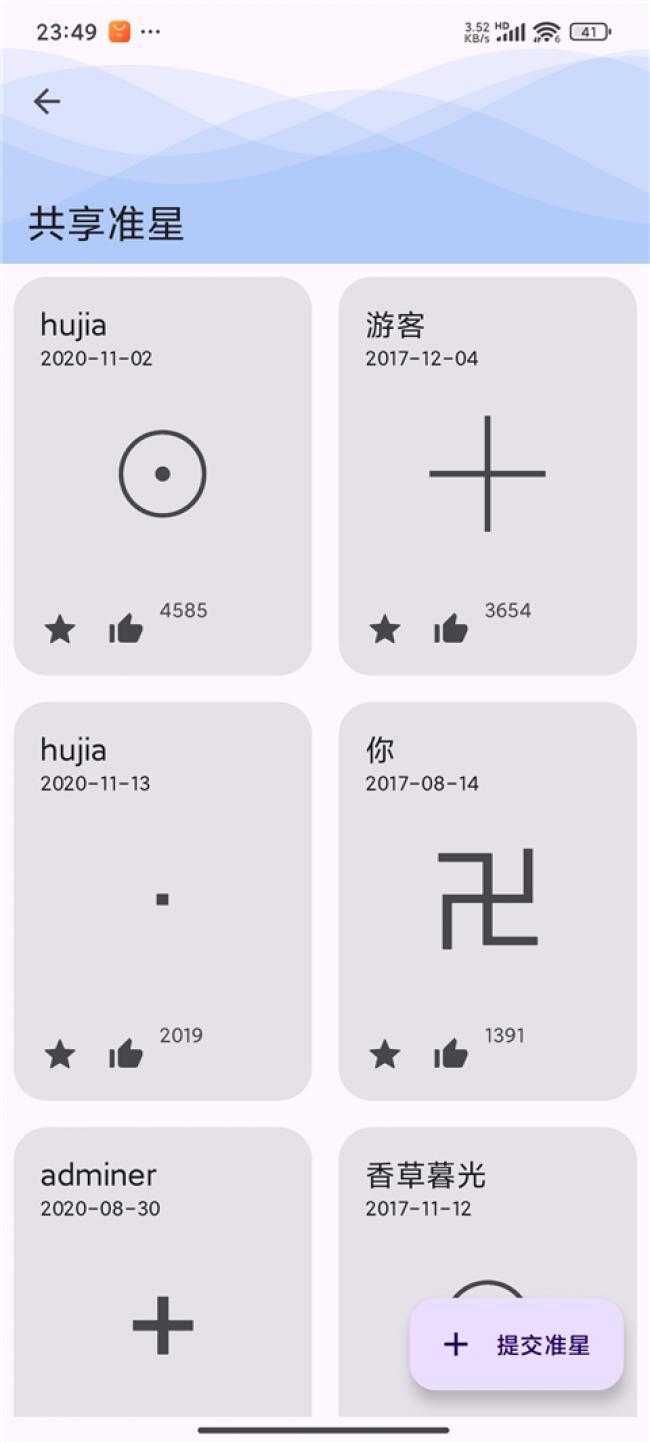Screen dimensions: 650x1443
Task: Open hujia's 2020-11-02 crosshair card
Action: (x=162, y=474)
